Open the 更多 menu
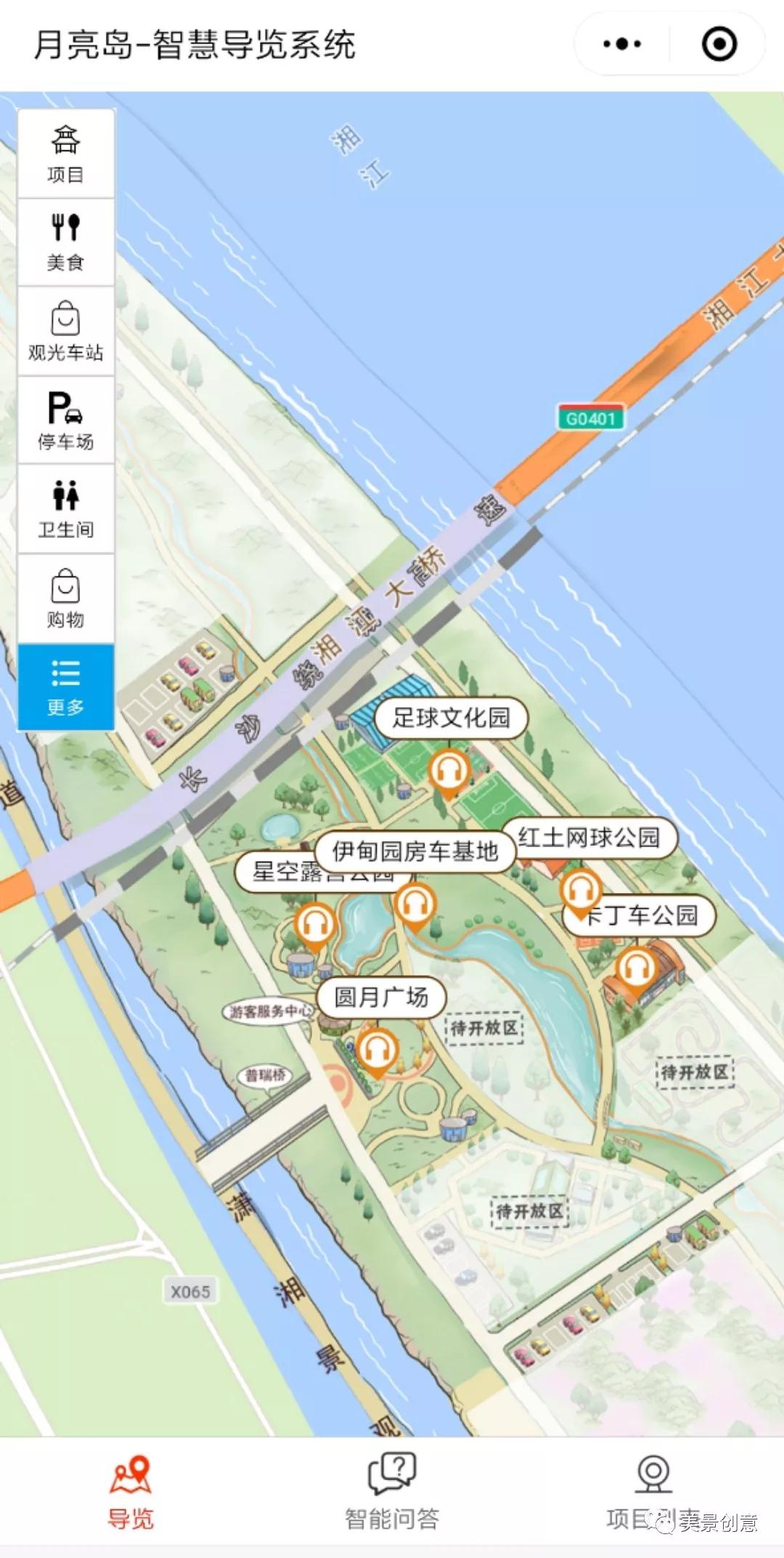784x1558 pixels. pos(65,686)
